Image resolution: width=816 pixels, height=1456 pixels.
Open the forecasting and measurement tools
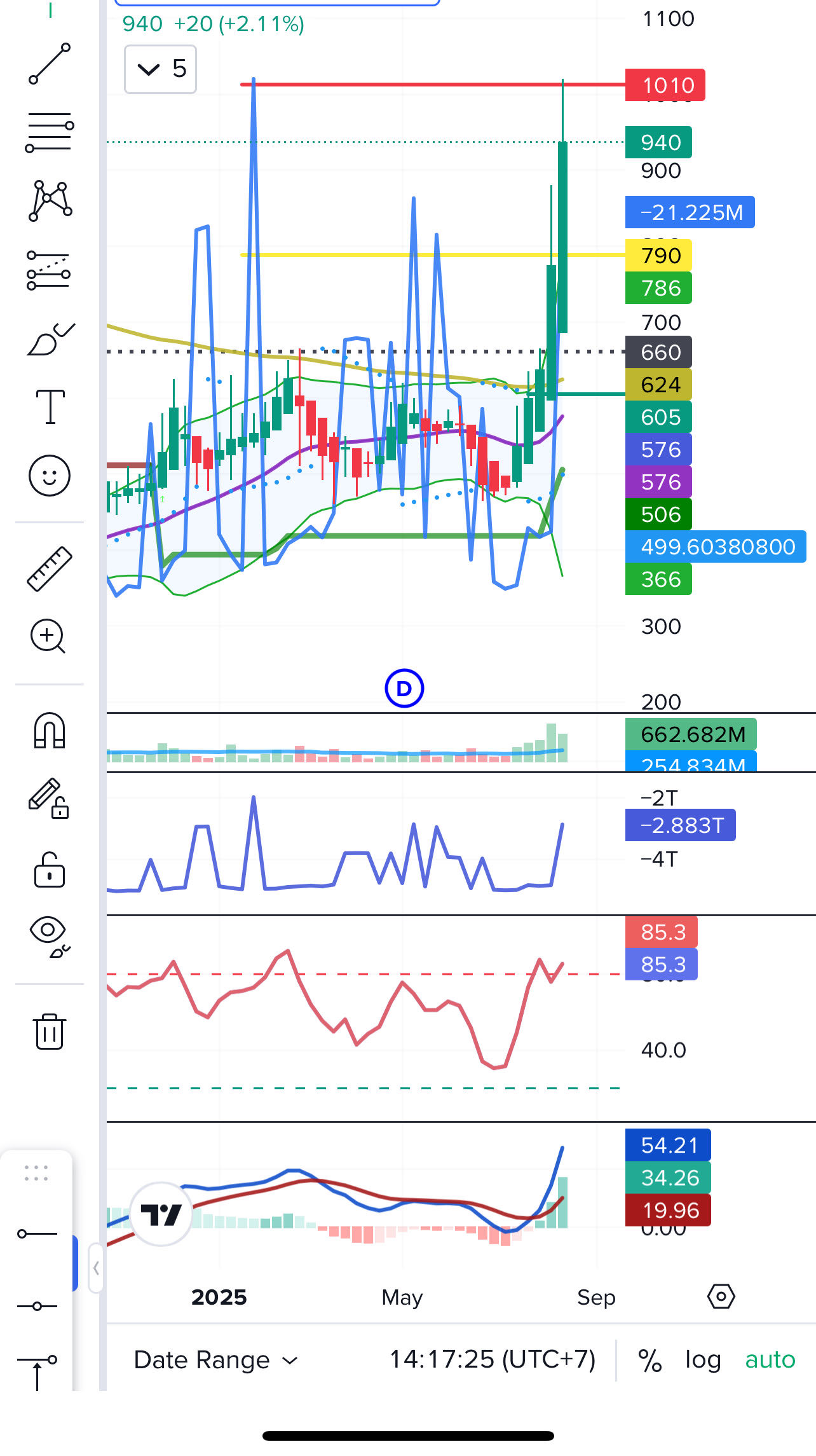[50, 270]
